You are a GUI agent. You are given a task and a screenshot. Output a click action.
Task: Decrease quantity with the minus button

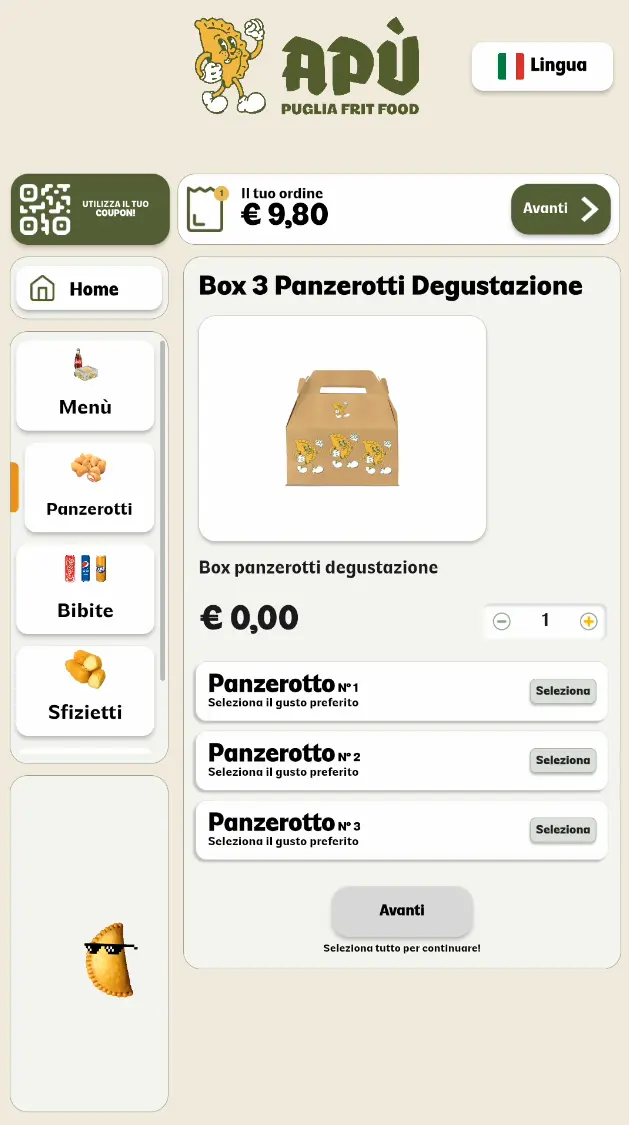pyautogui.click(x=502, y=621)
